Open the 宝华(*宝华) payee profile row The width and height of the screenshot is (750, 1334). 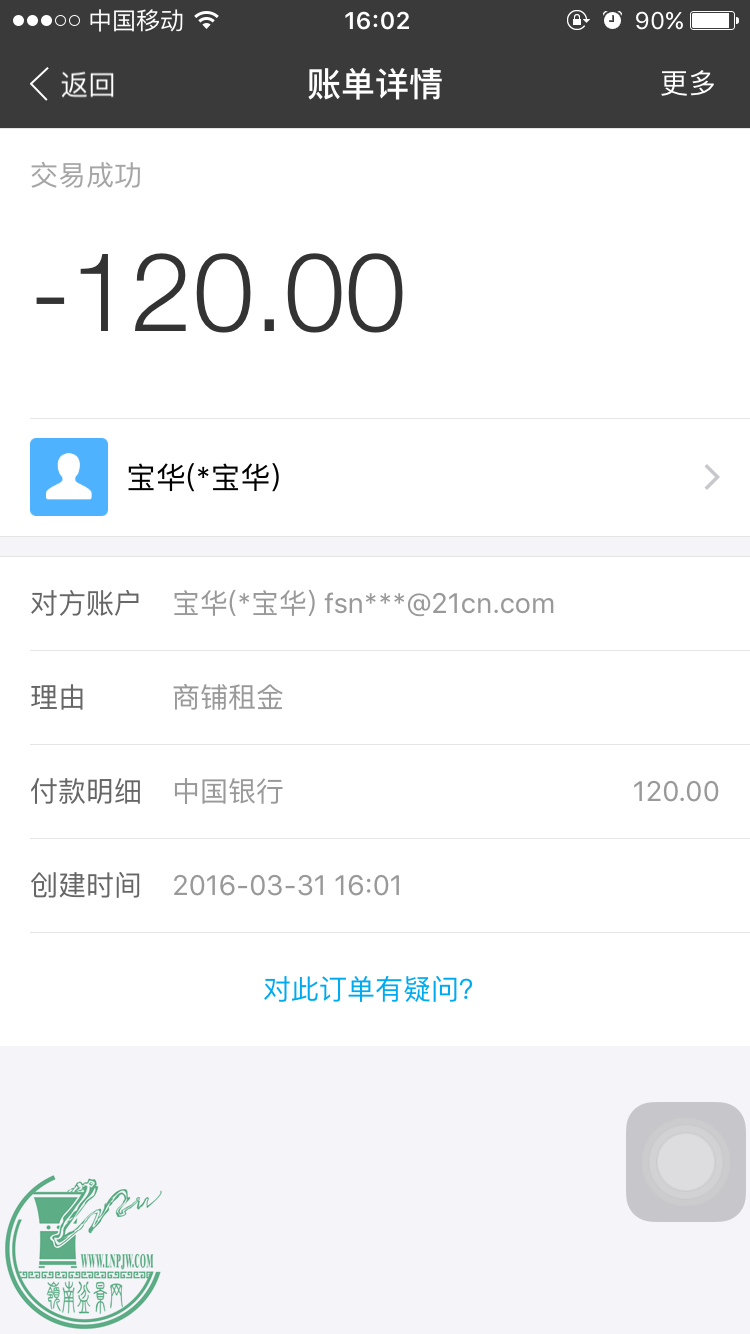click(375, 478)
